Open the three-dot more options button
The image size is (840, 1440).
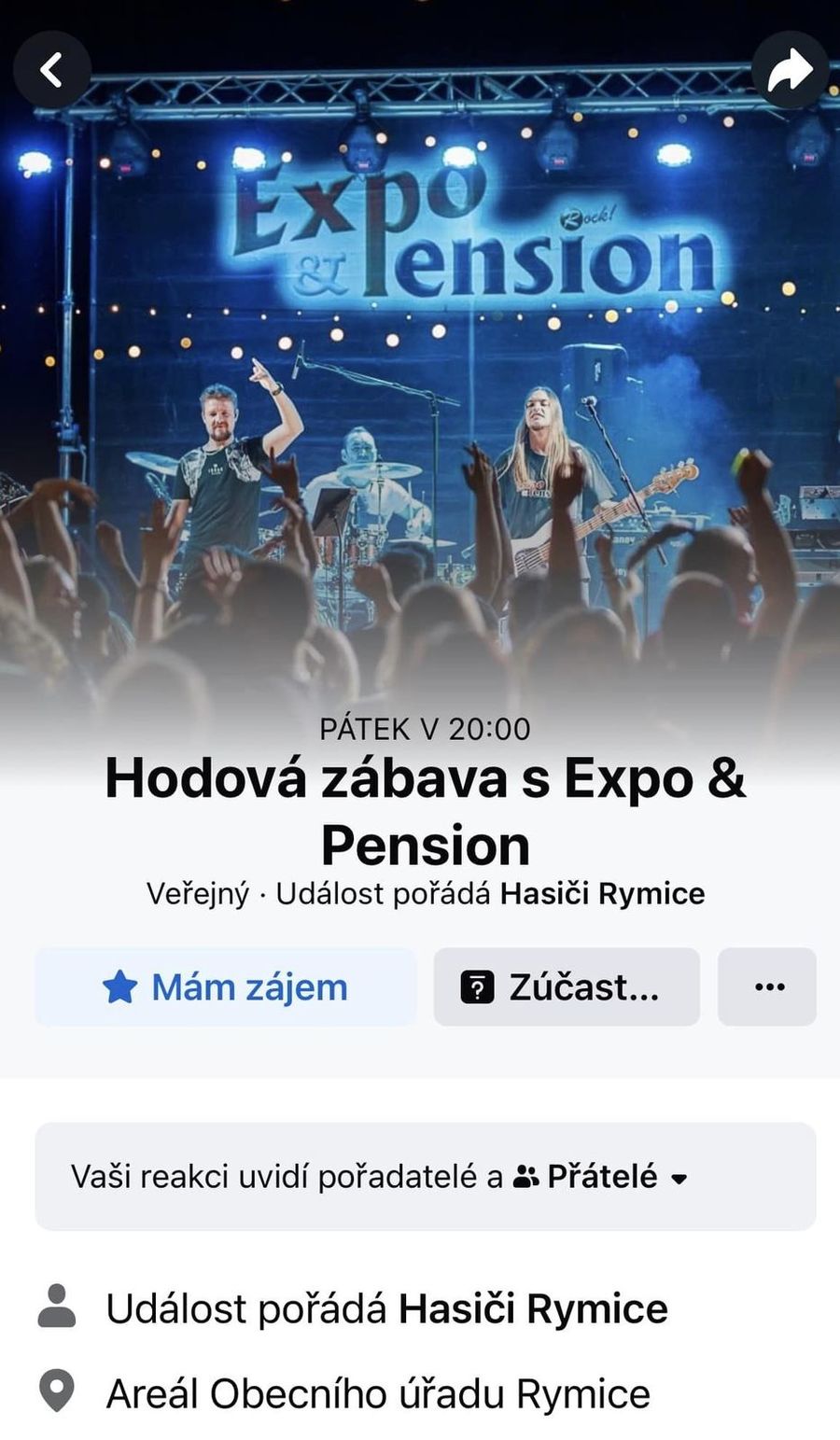(767, 987)
